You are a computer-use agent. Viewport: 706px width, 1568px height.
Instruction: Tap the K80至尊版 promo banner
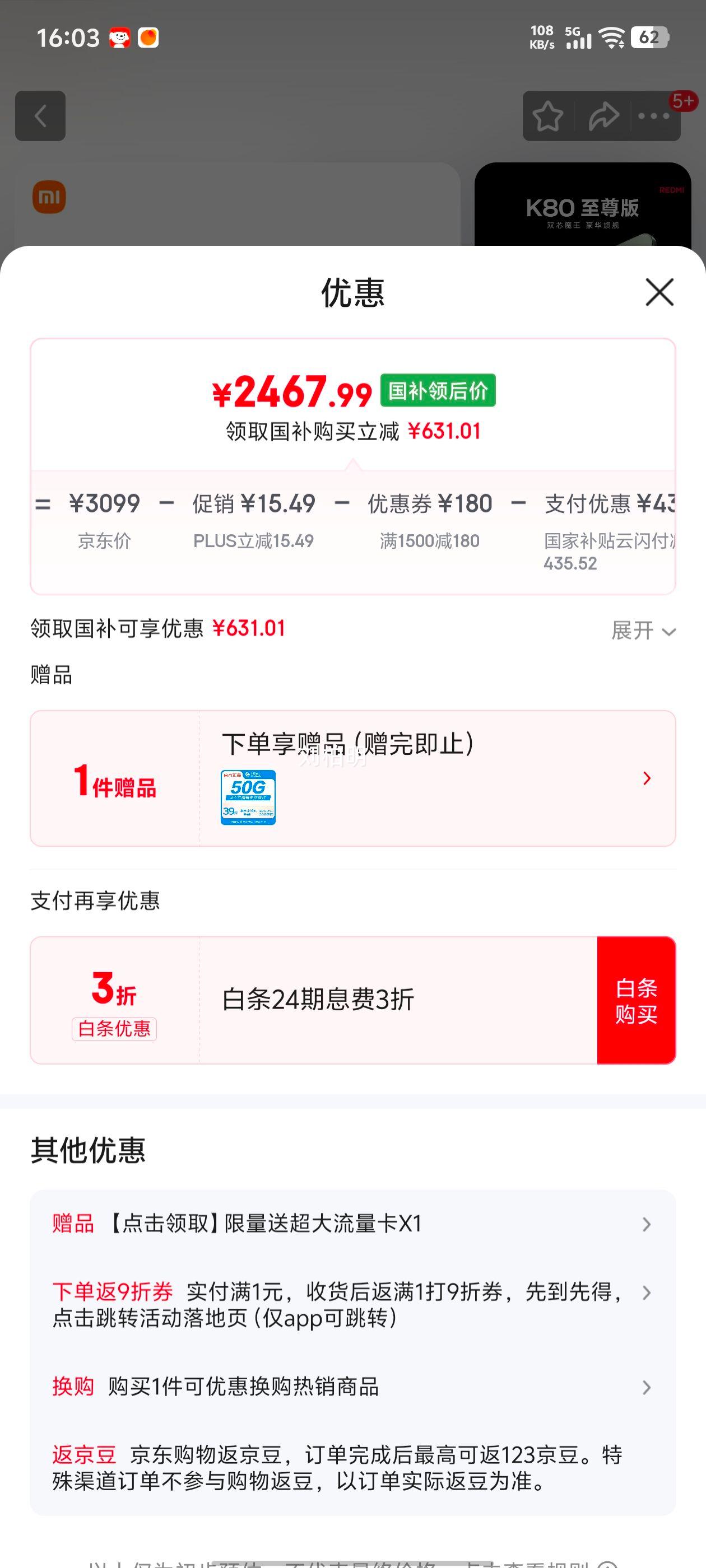[x=582, y=208]
